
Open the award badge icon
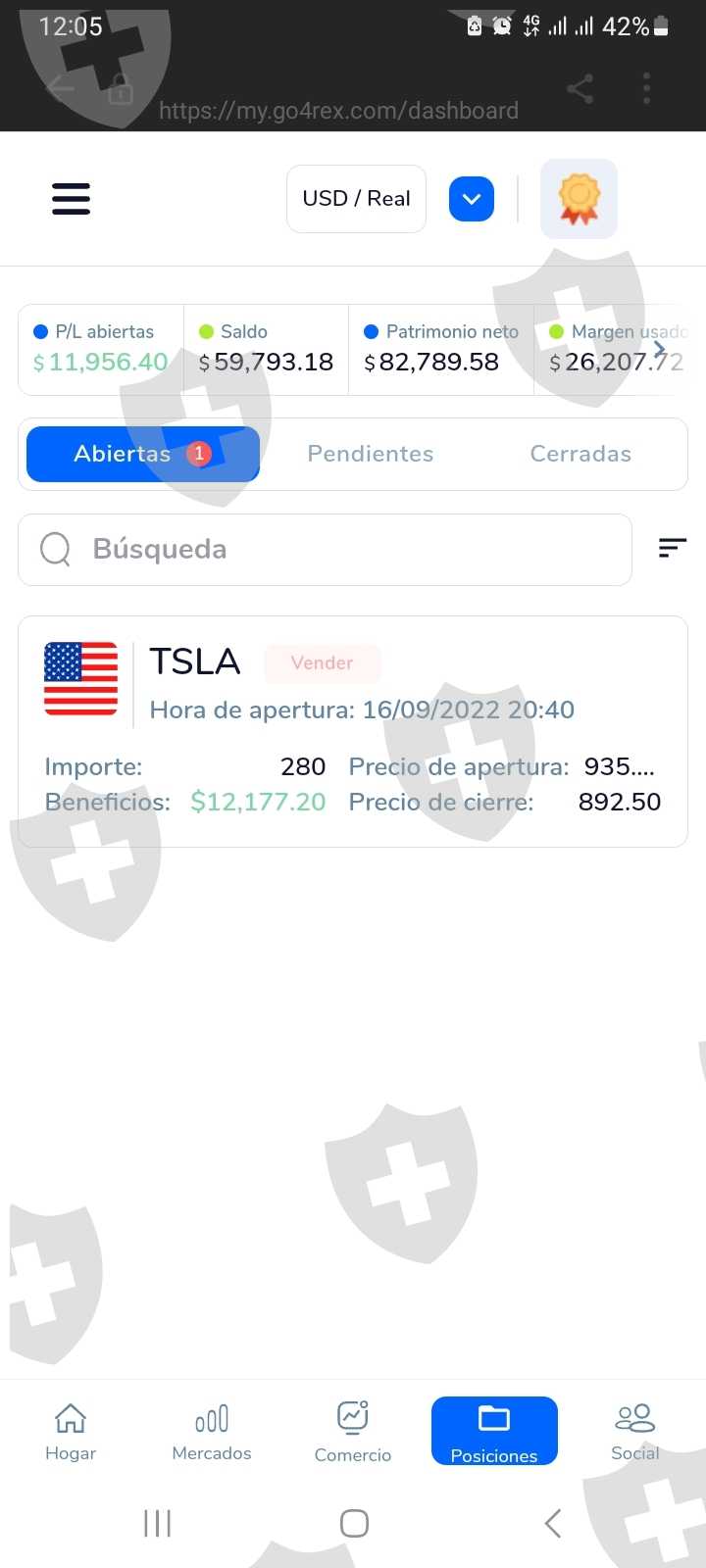579,199
